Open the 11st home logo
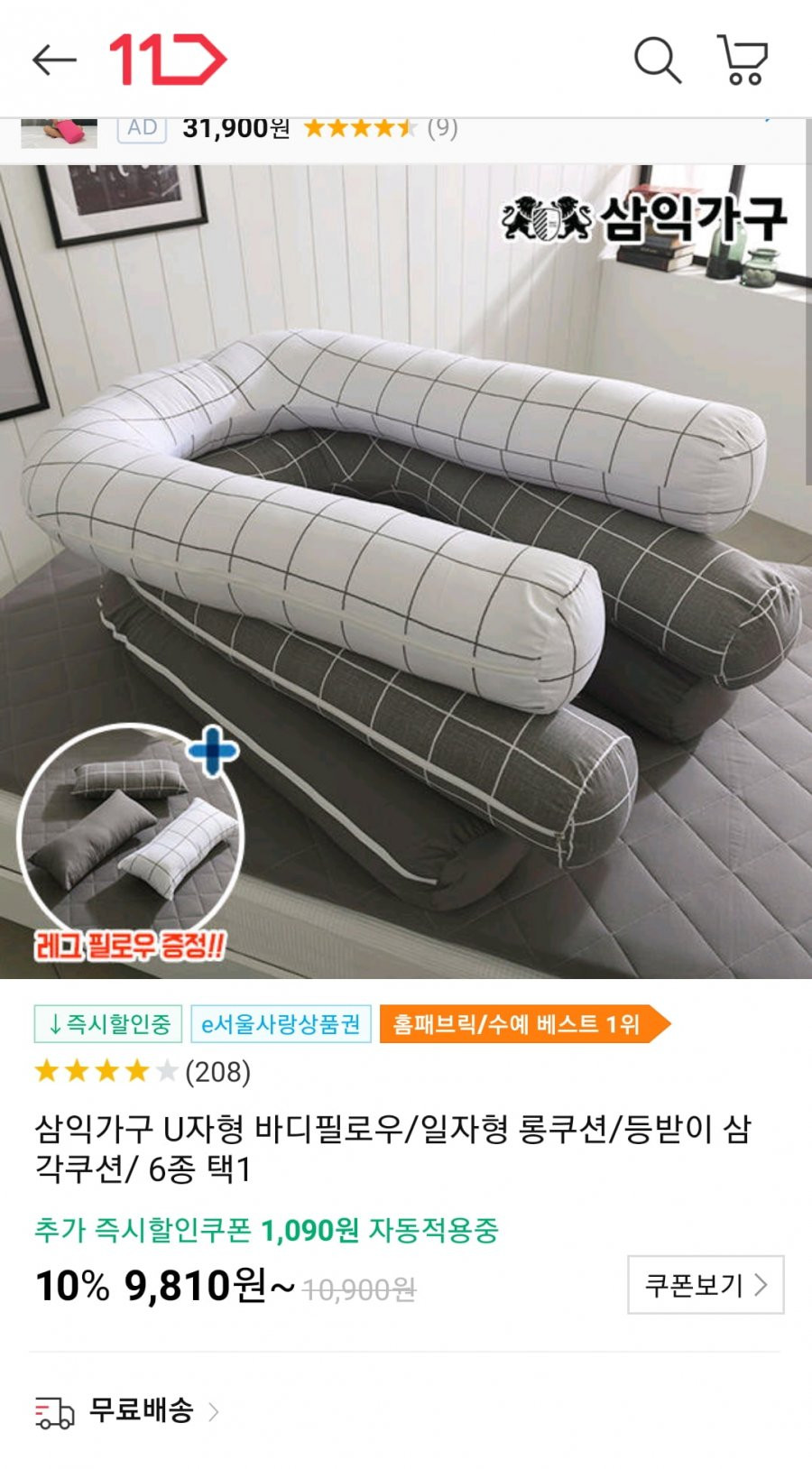The image size is (812, 1469). tap(168, 60)
